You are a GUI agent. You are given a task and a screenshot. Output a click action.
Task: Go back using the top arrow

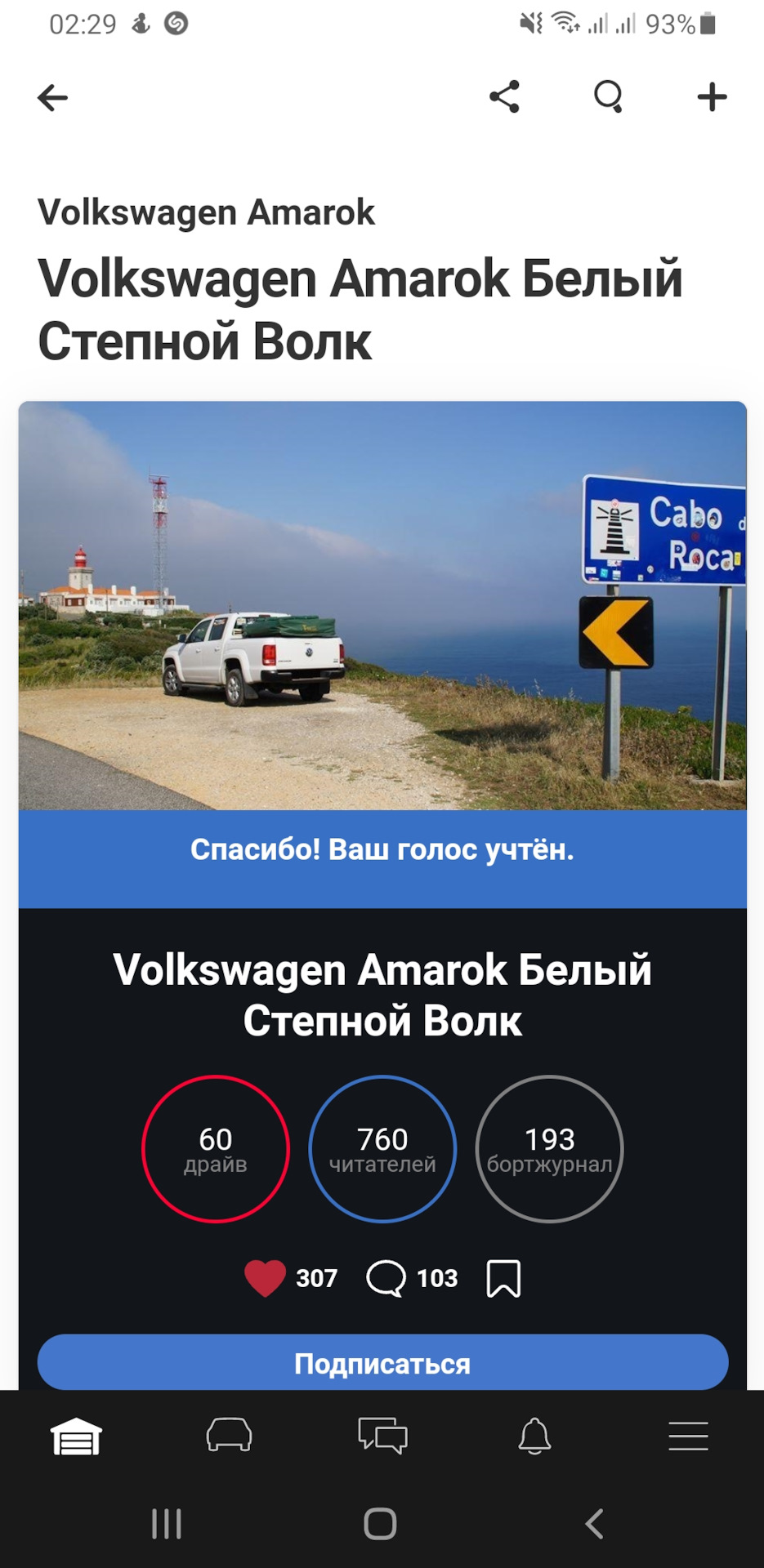tap(53, 98)
